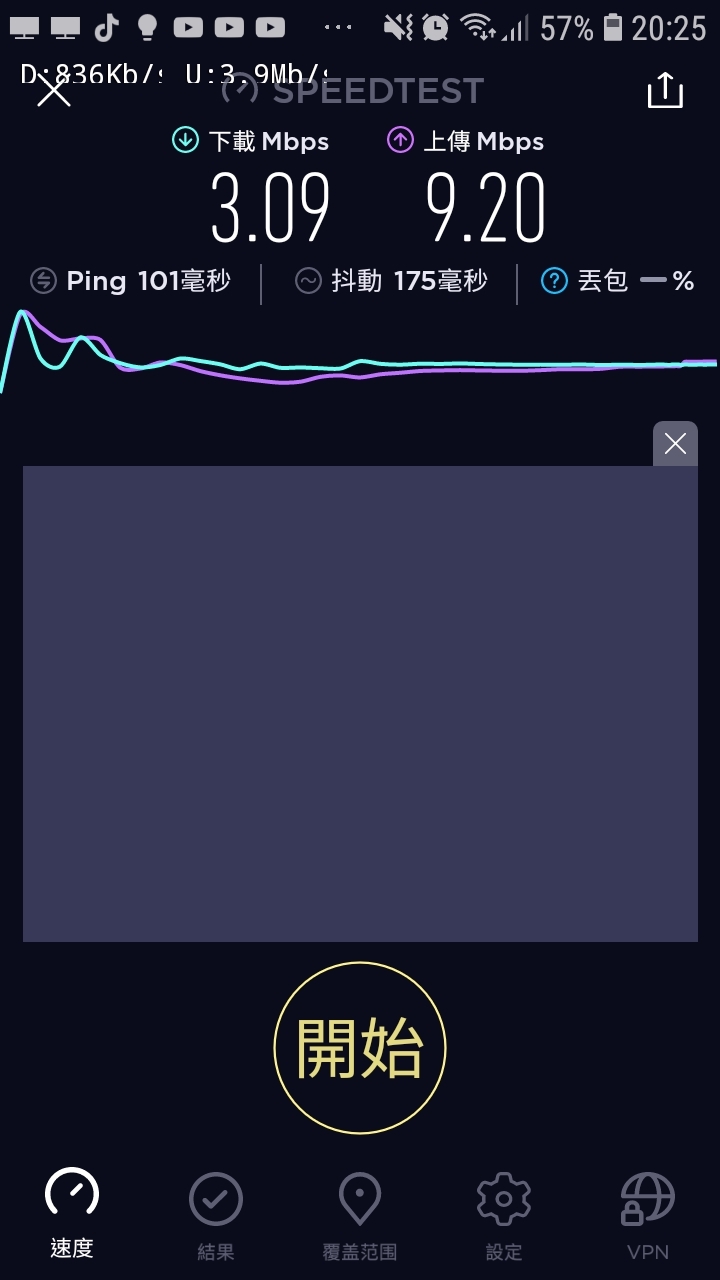Go to the VPN tab
720x1280 pixels.
648,1216
